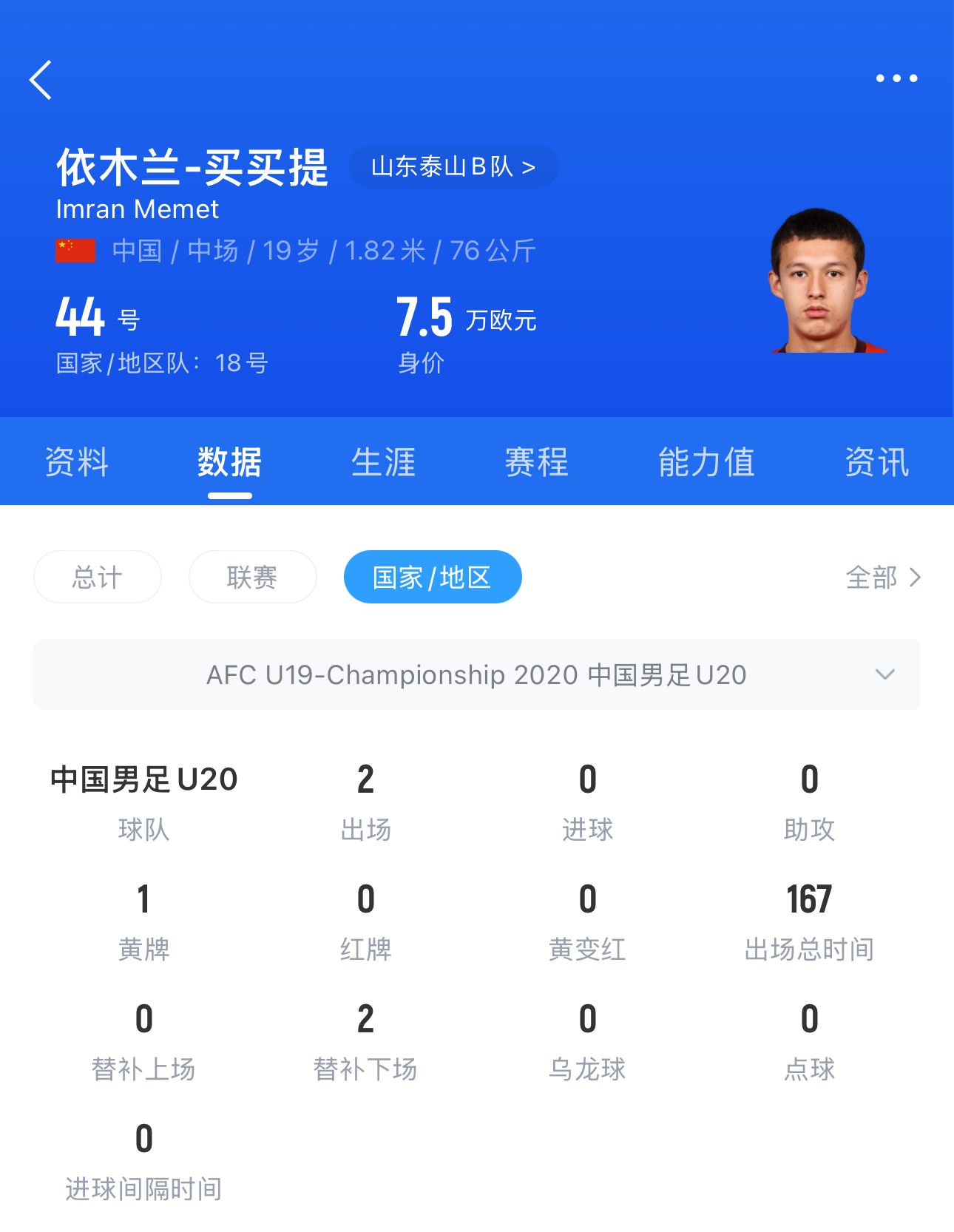Filter stats by 联赛
Screen dimensions: 954x1232
[252, 577]
